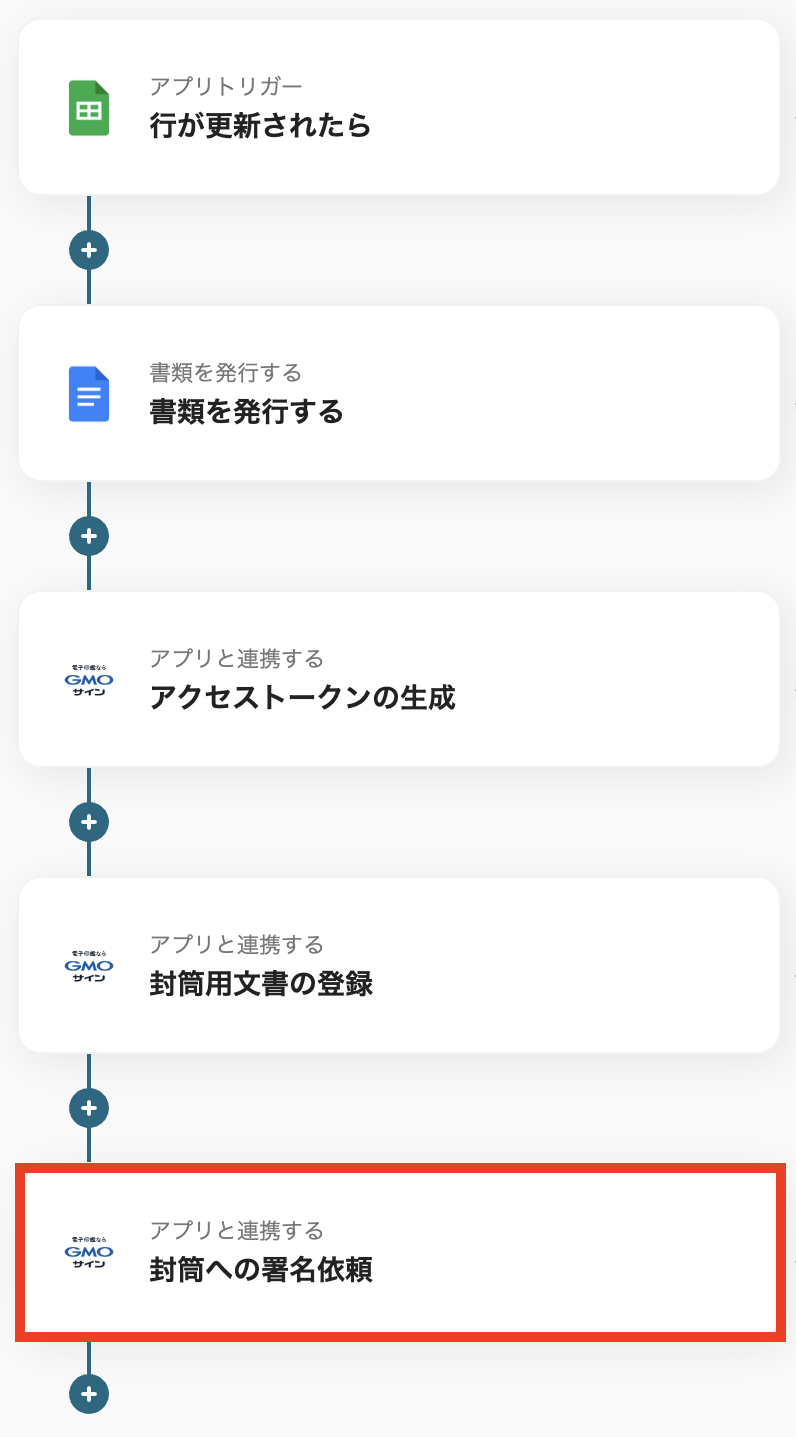Add a step below 封筒への署名依頼

pos(89,1394)
